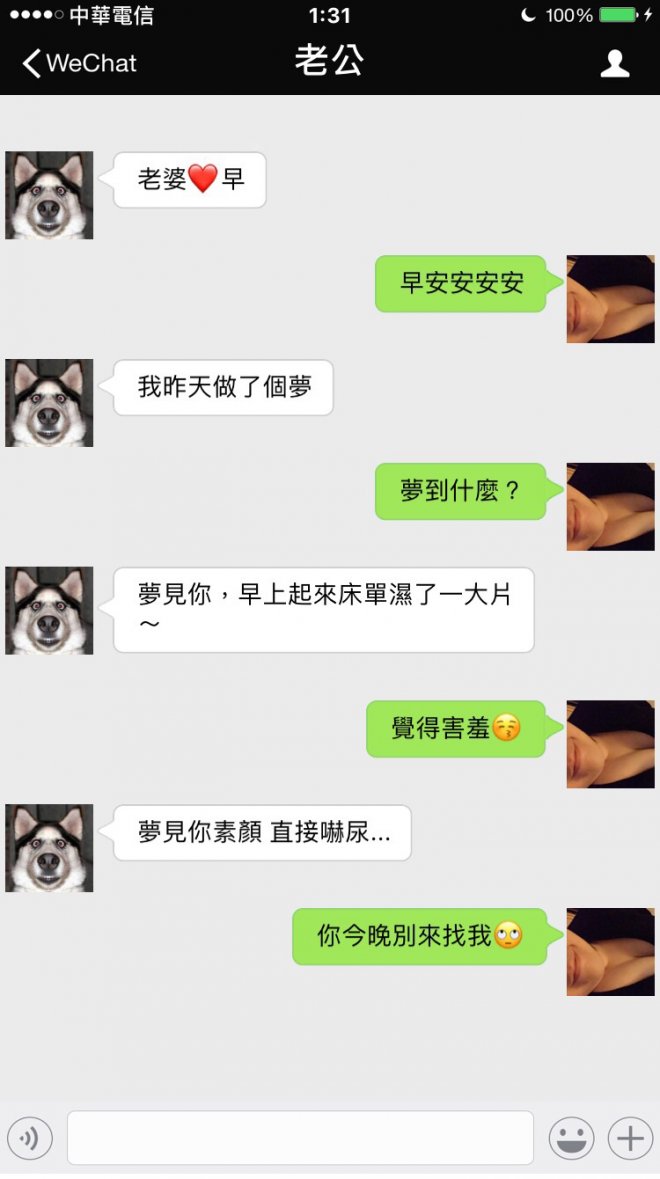
Task: Open the chat info profile icon
Action: (x=614, y=63)
